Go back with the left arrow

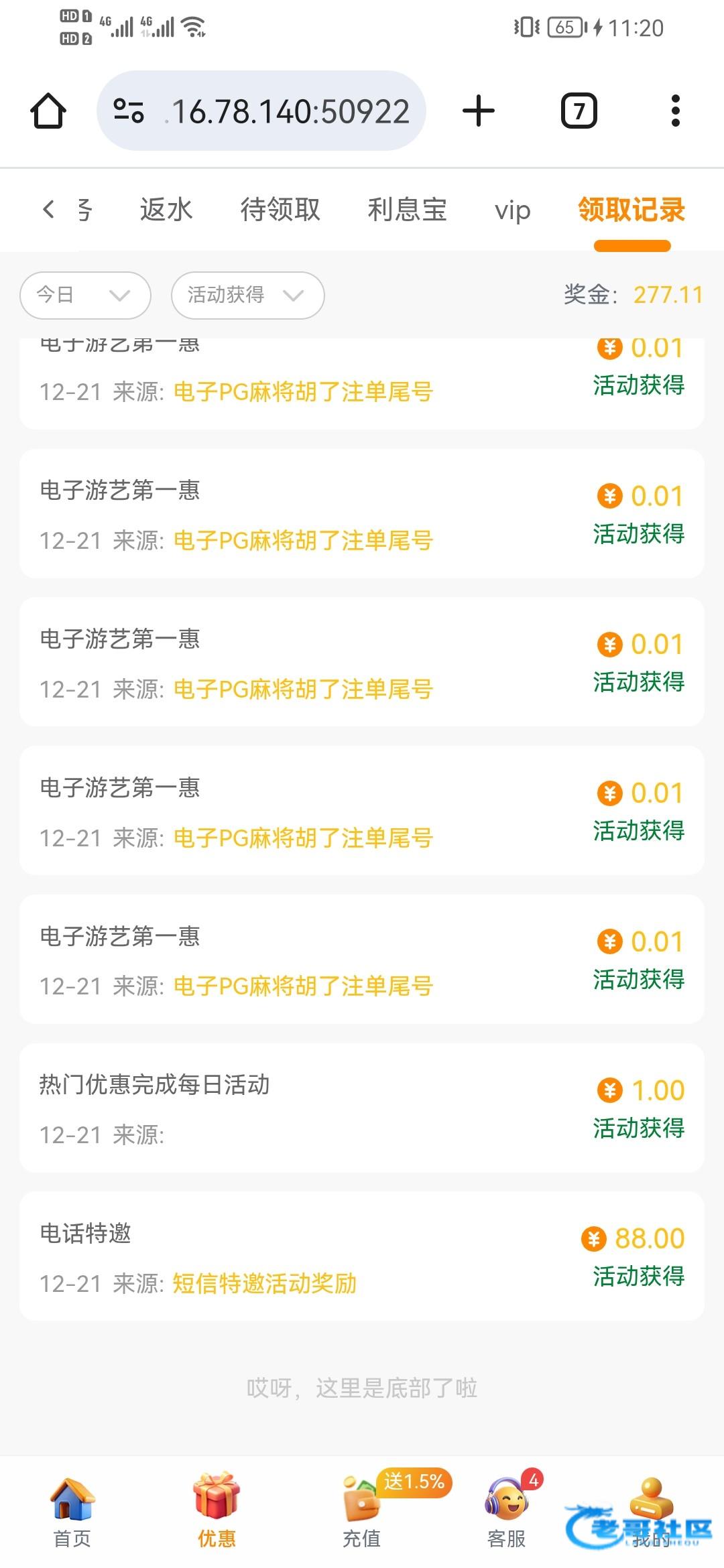point(48,209)
